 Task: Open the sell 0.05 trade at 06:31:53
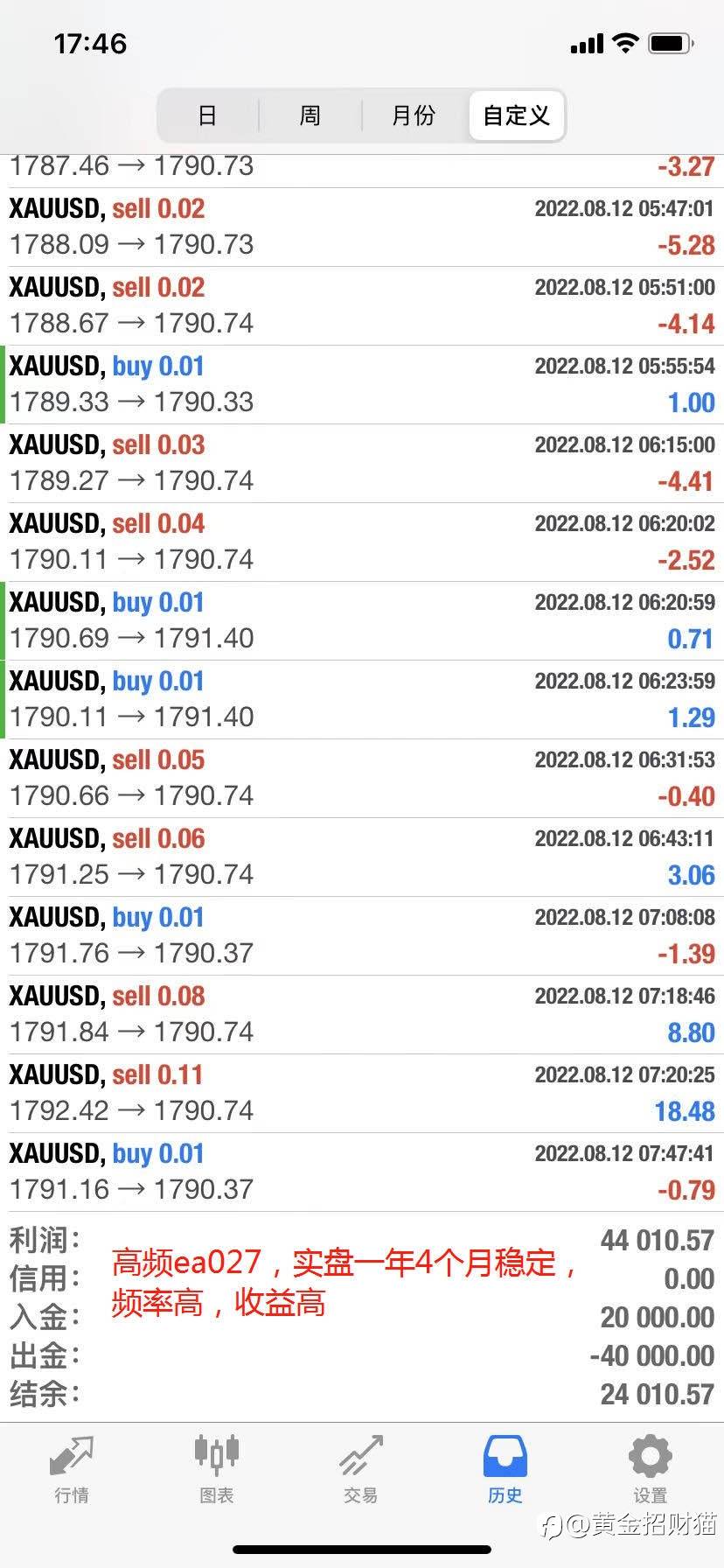[362, 779]
